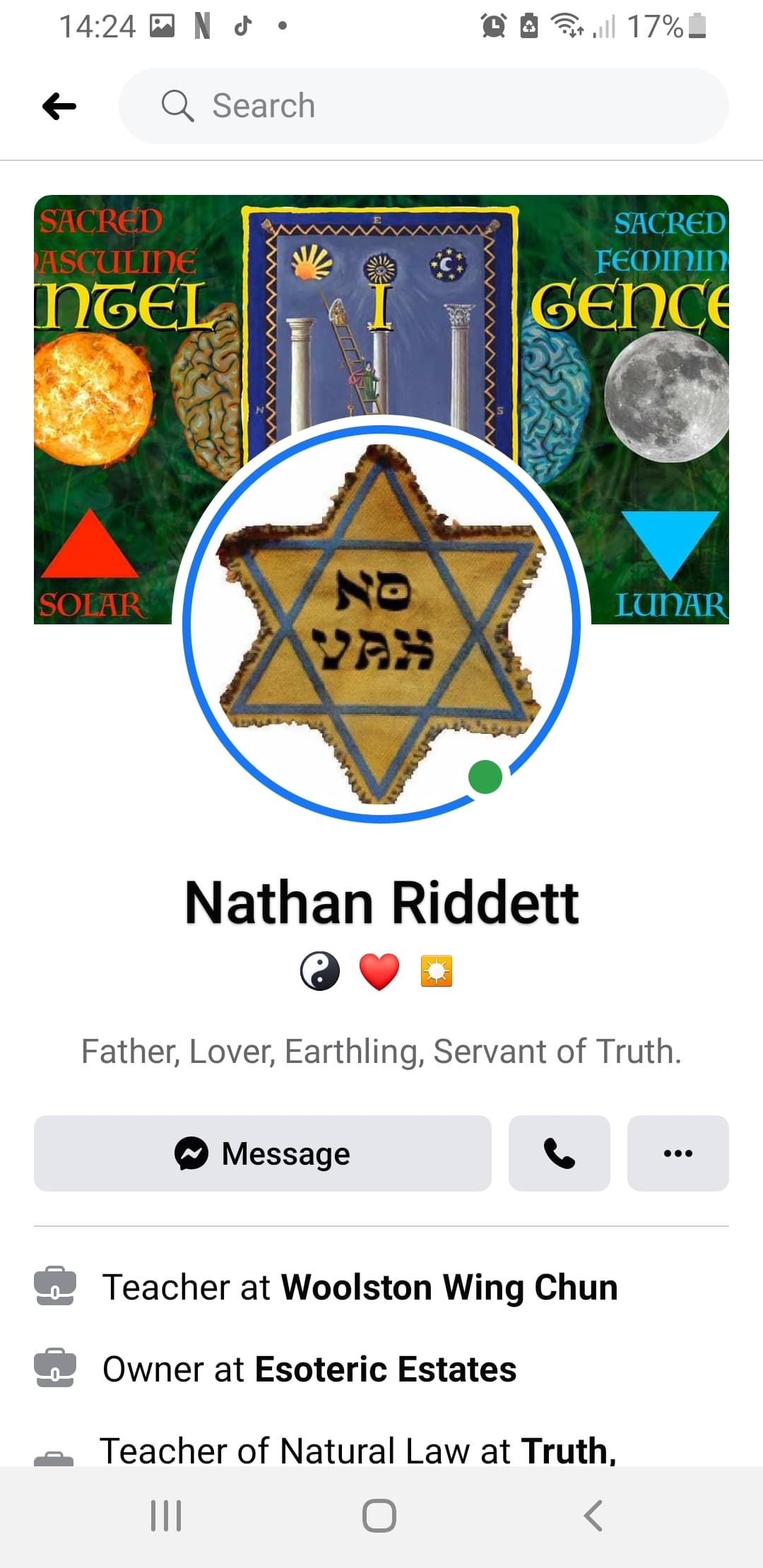Viewport: 763px width, 1568px height.
Task: Open recent apps from navigation bar
Action: click(166, 1516)
